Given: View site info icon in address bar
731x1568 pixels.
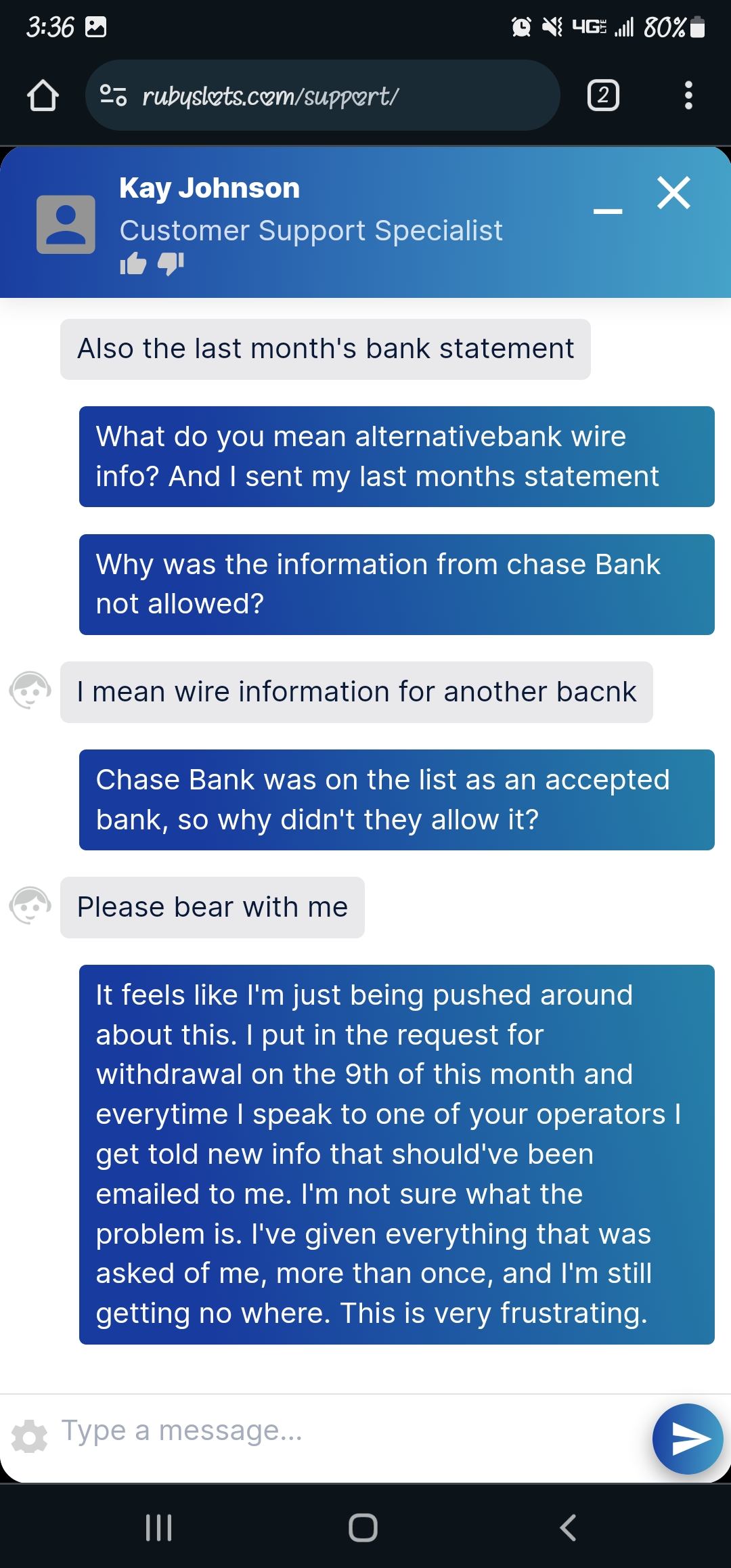Looking at the screenshot, I should 113,95.
